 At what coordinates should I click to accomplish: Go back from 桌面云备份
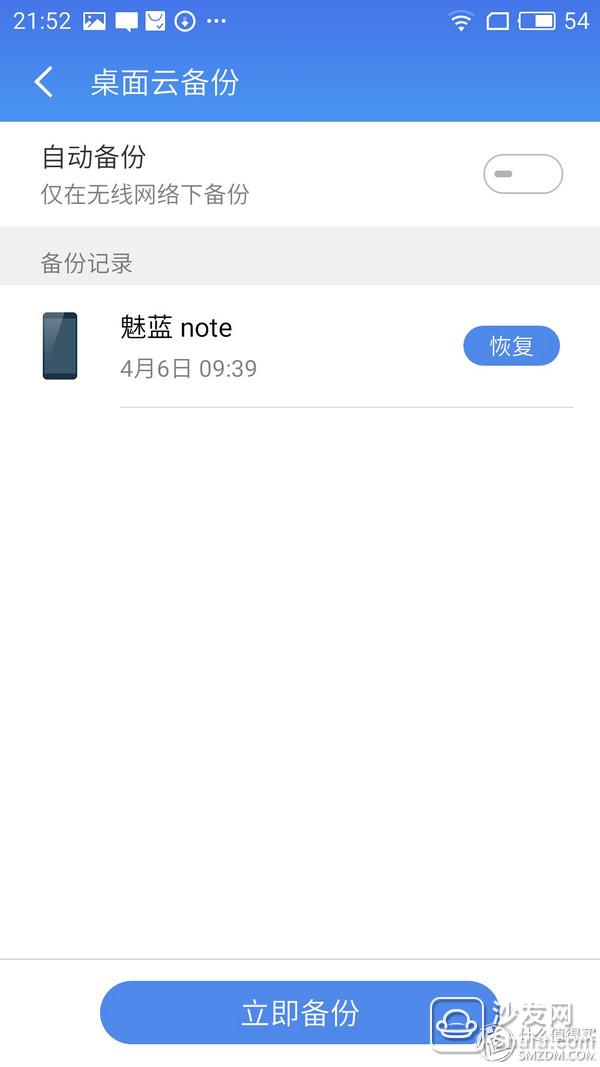(44, 82)
